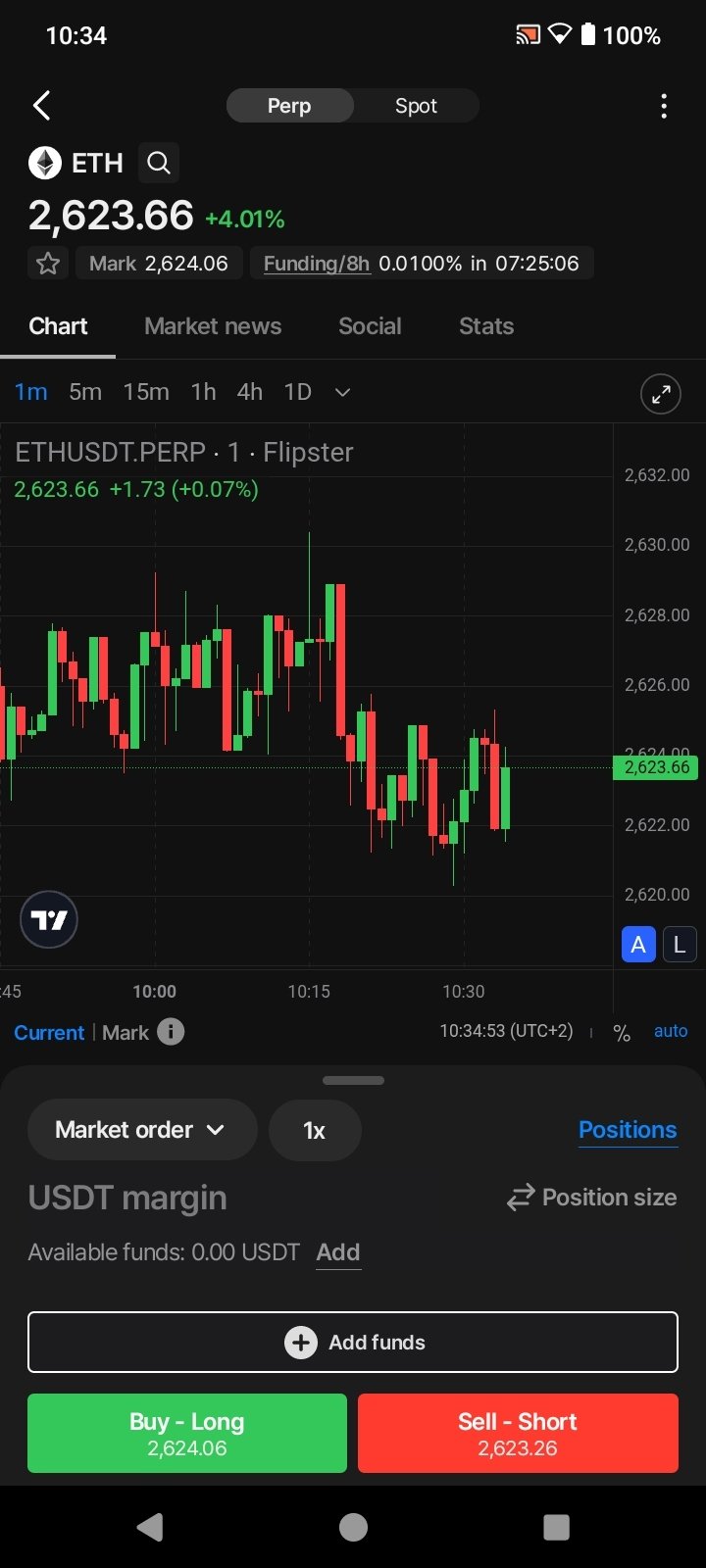Search for another coin next to ETH

coord(159,163)
